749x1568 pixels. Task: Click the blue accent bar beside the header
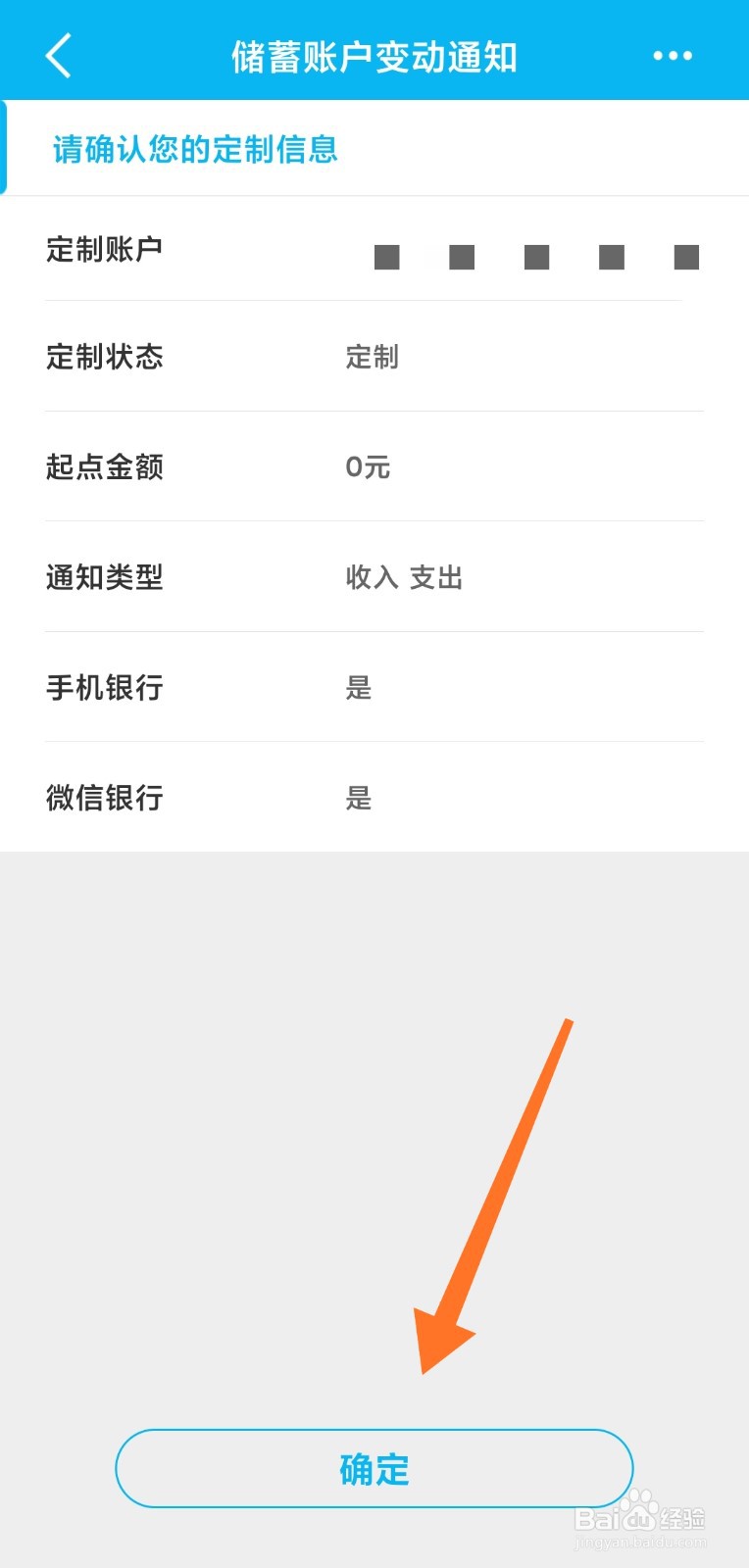tap(3, 149)
